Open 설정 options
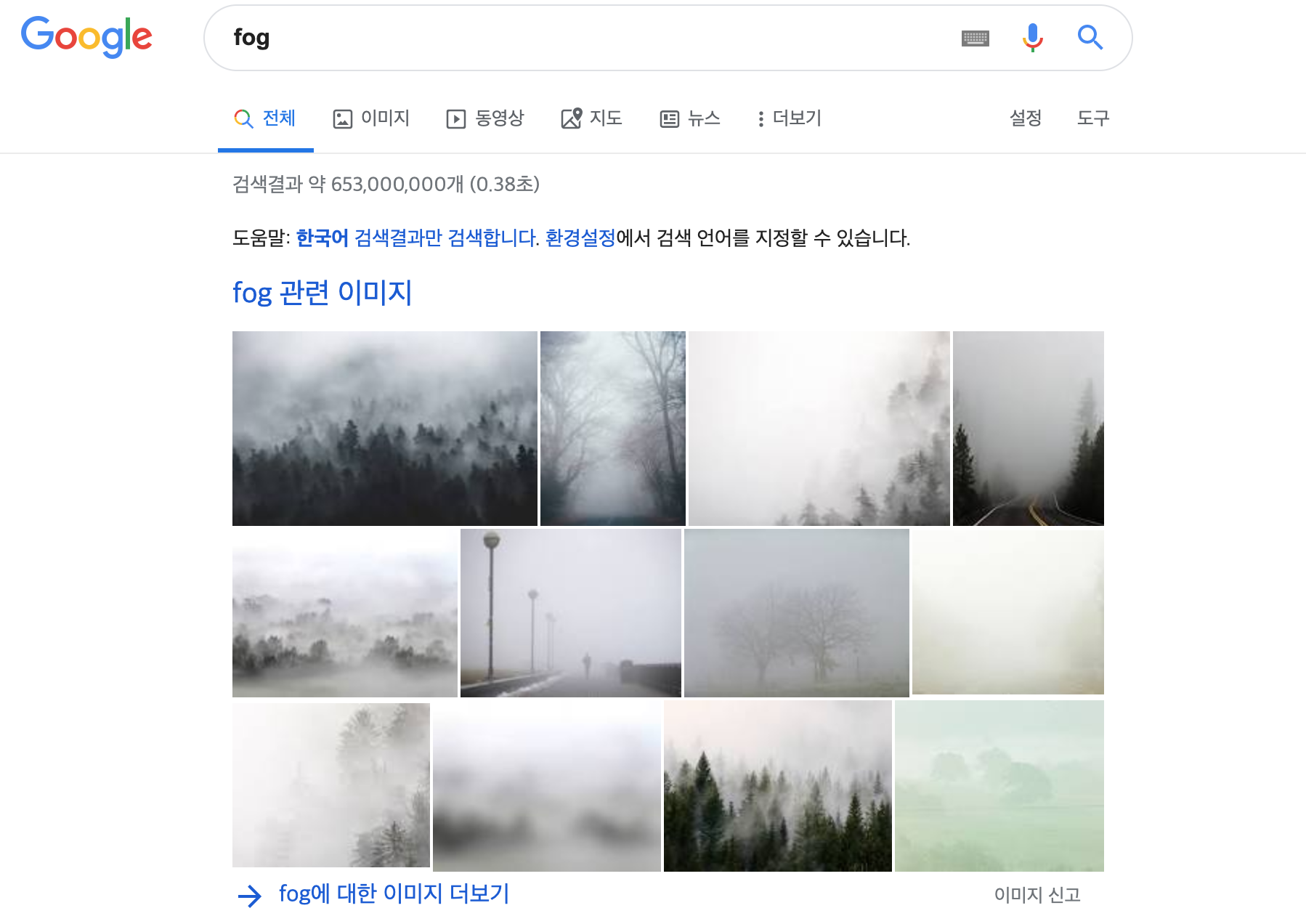The width and height of the screenshot is (1306, 924). pyautogui.click(x=1026, y=118)
